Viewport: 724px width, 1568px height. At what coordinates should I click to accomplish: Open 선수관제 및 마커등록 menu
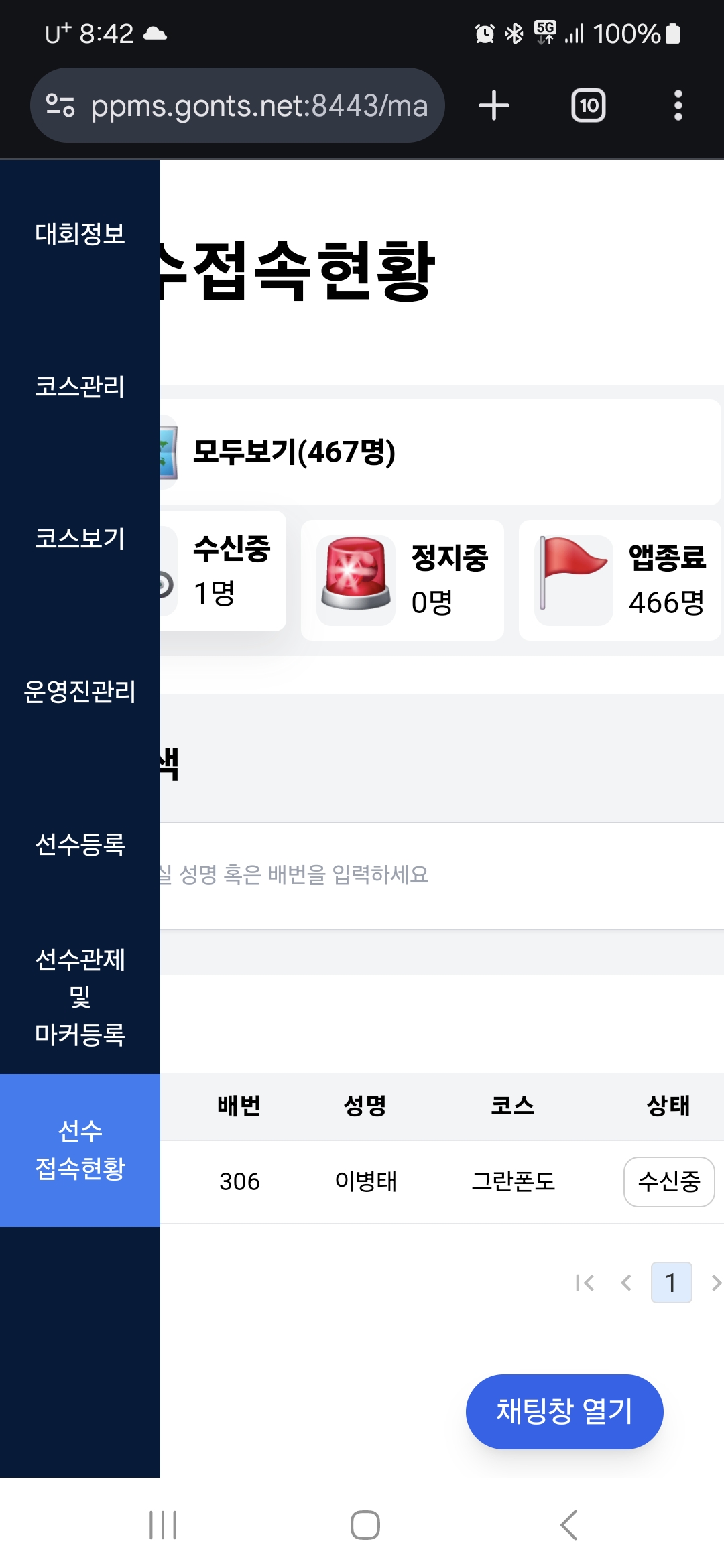[x=80, y=997]
